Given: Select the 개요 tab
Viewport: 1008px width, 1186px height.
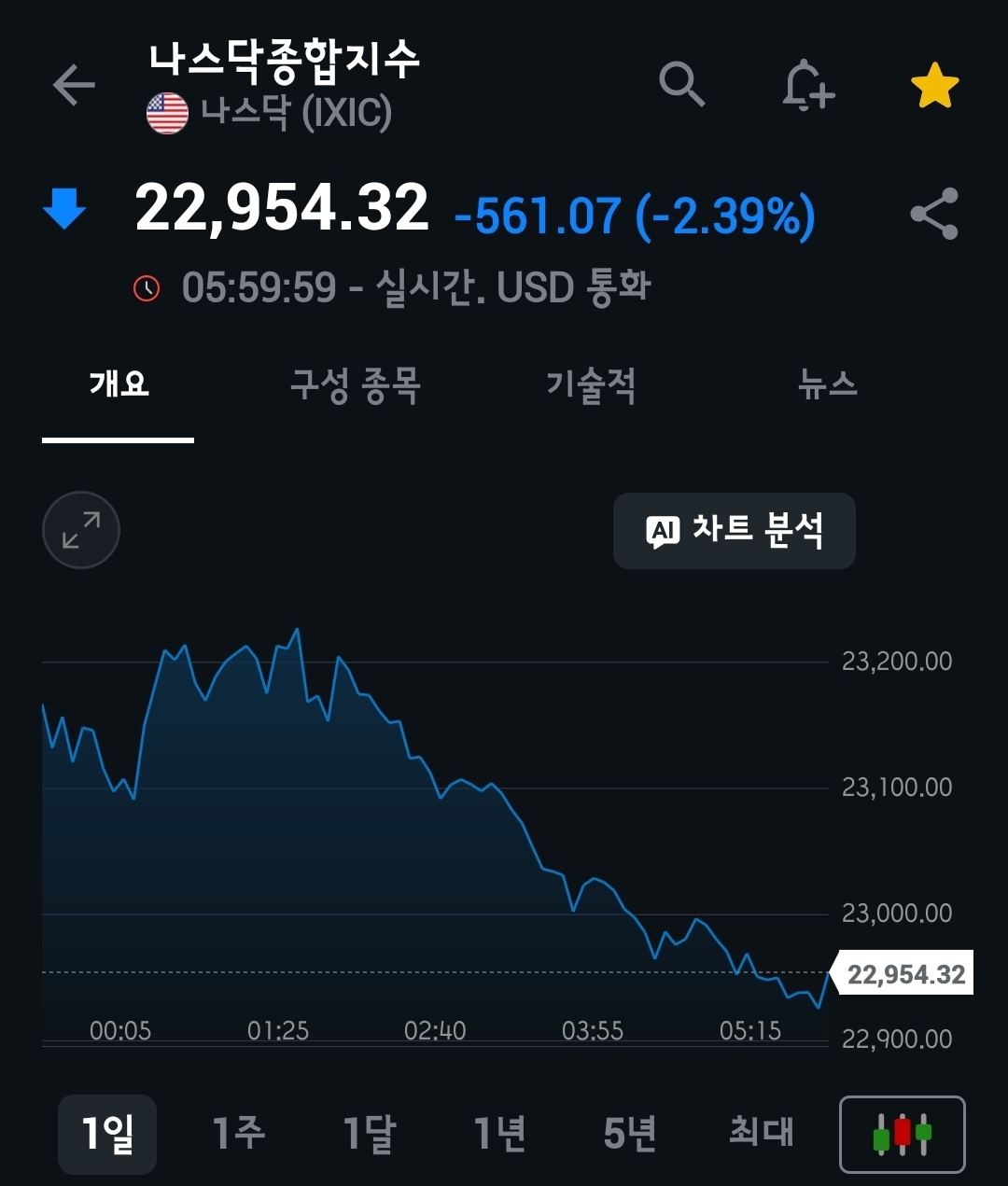Looking at the screenshot, I should tap(119, 384).
